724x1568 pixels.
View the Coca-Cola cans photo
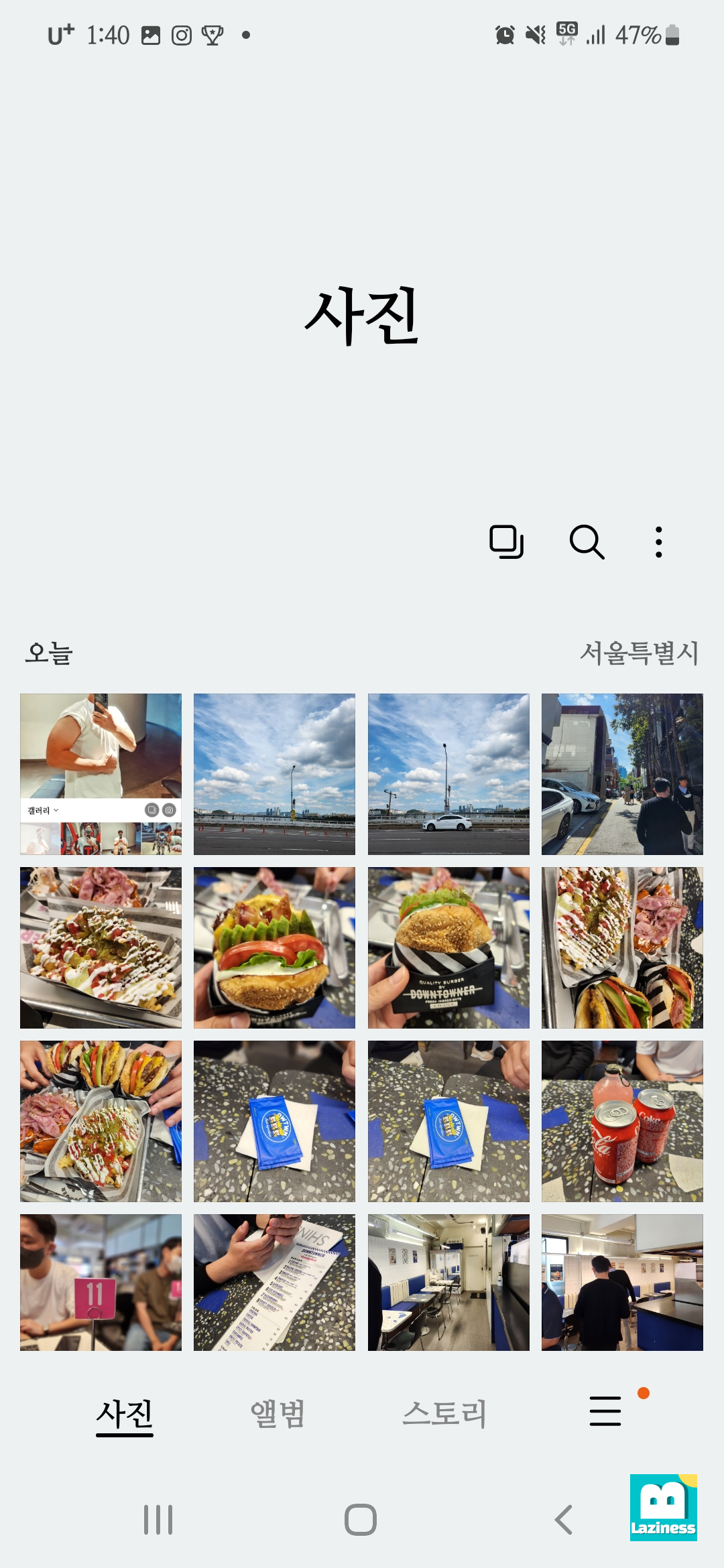click(622, 1121)
